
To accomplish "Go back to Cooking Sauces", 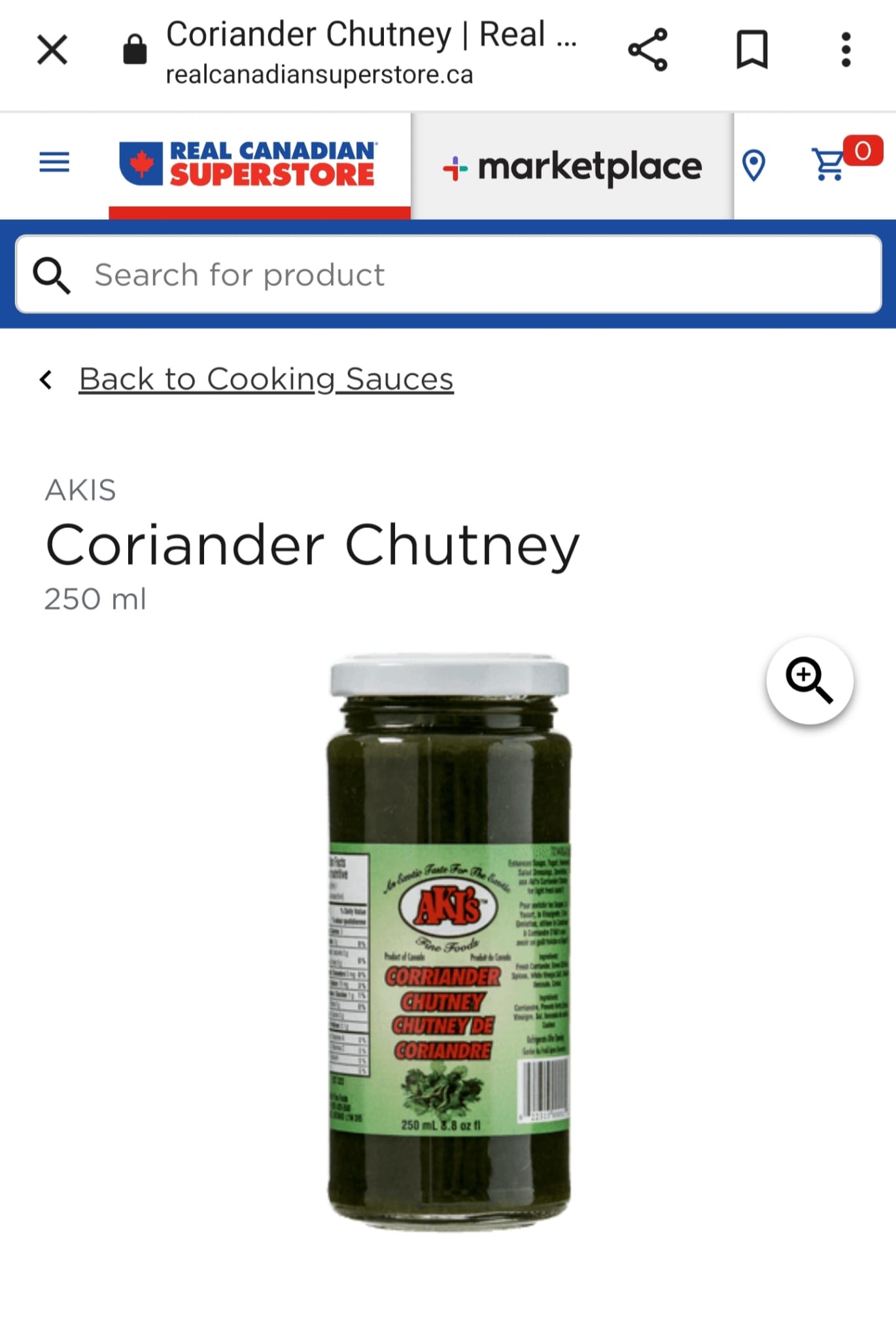I will point(266,379).
